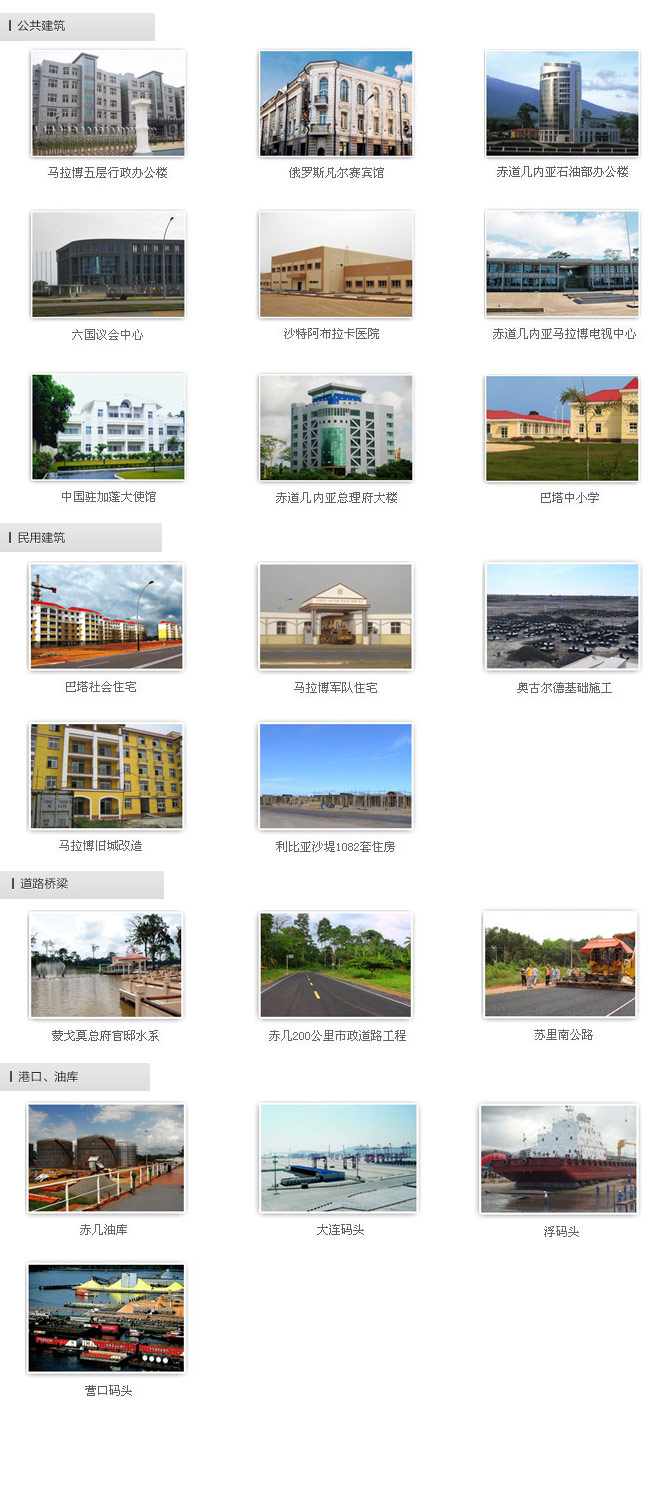View the 俄罗斯凡尔赛宾馆 project
The image size is (670, 1500).
point(336,104)
